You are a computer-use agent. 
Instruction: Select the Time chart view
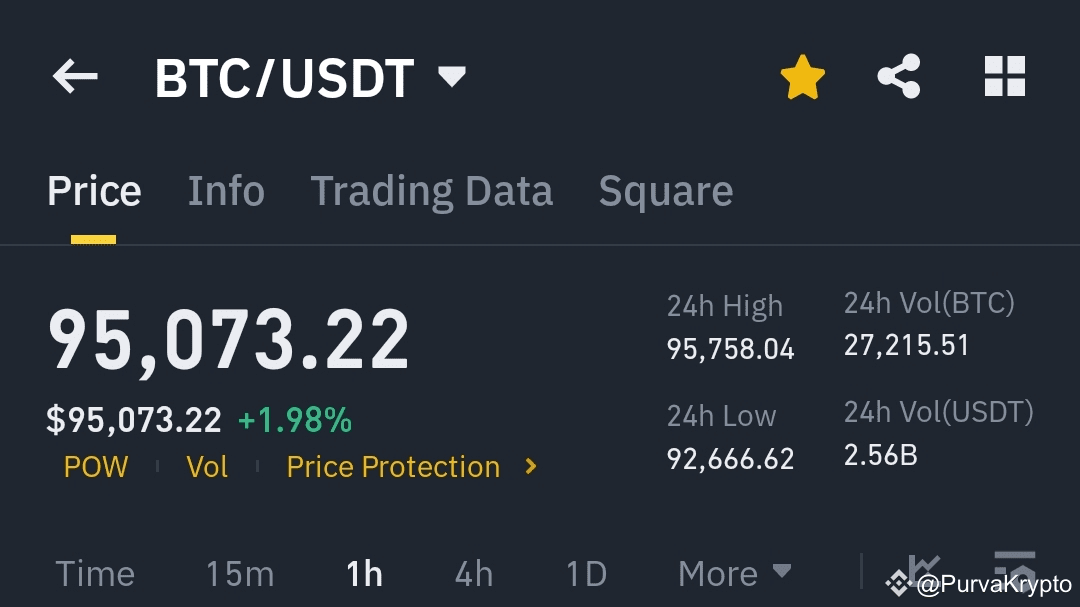[95, 574]
